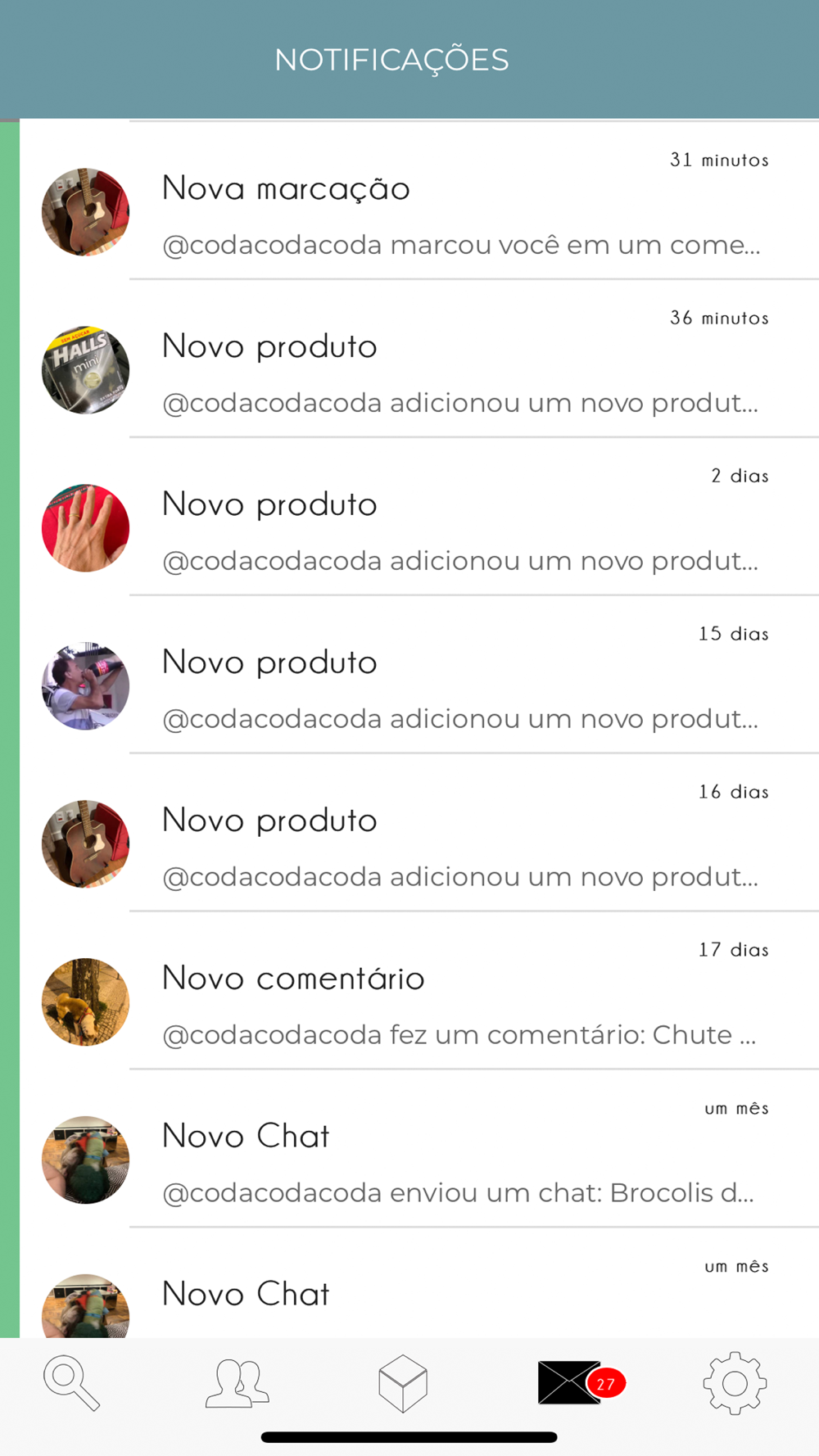Switch to the people tab
819x1456 pixels.
click(x=238, y=1383)
